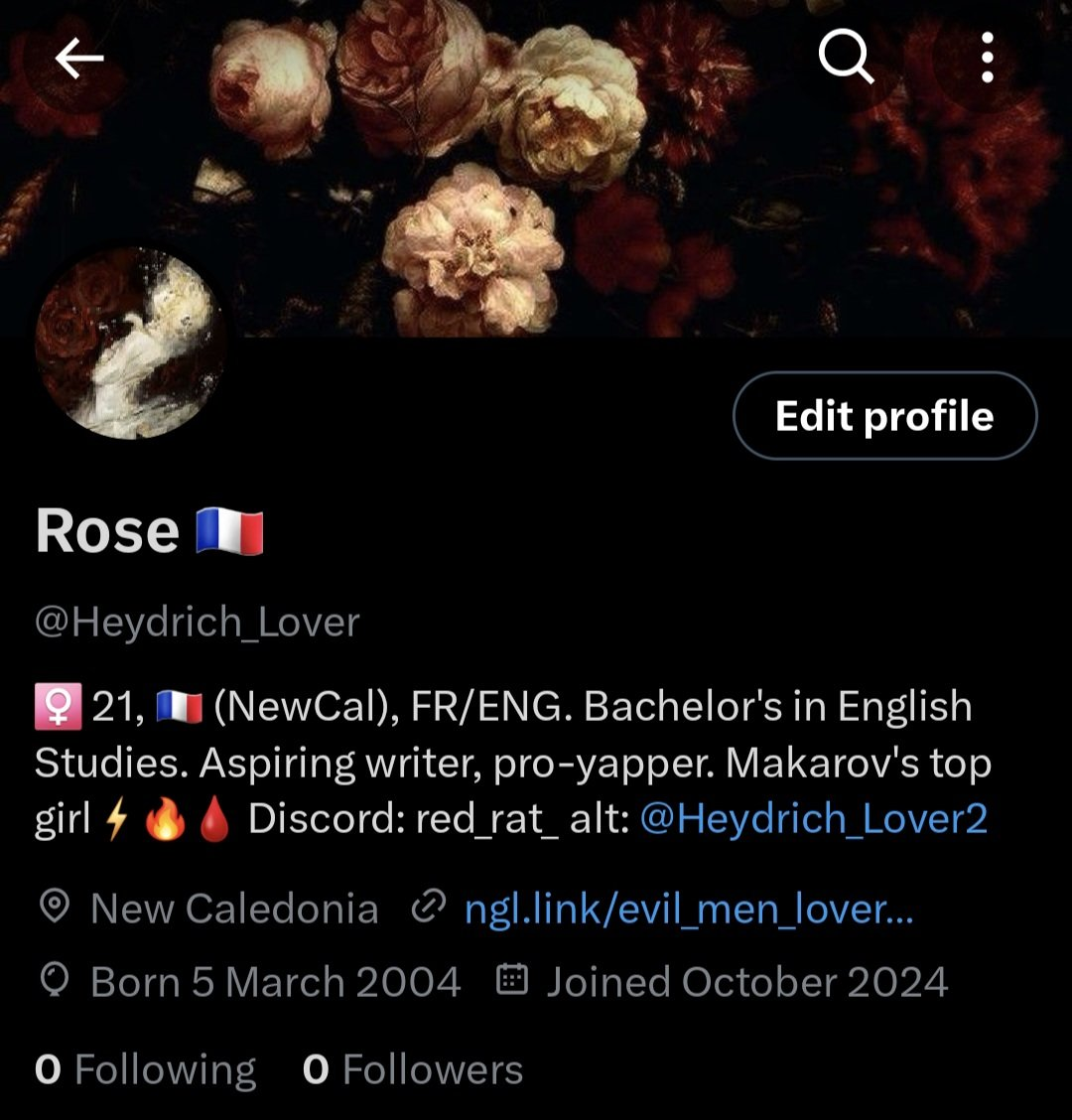1072x1120 pixels.
Task: Open search on this profile
Action: [x=846, y=58]
